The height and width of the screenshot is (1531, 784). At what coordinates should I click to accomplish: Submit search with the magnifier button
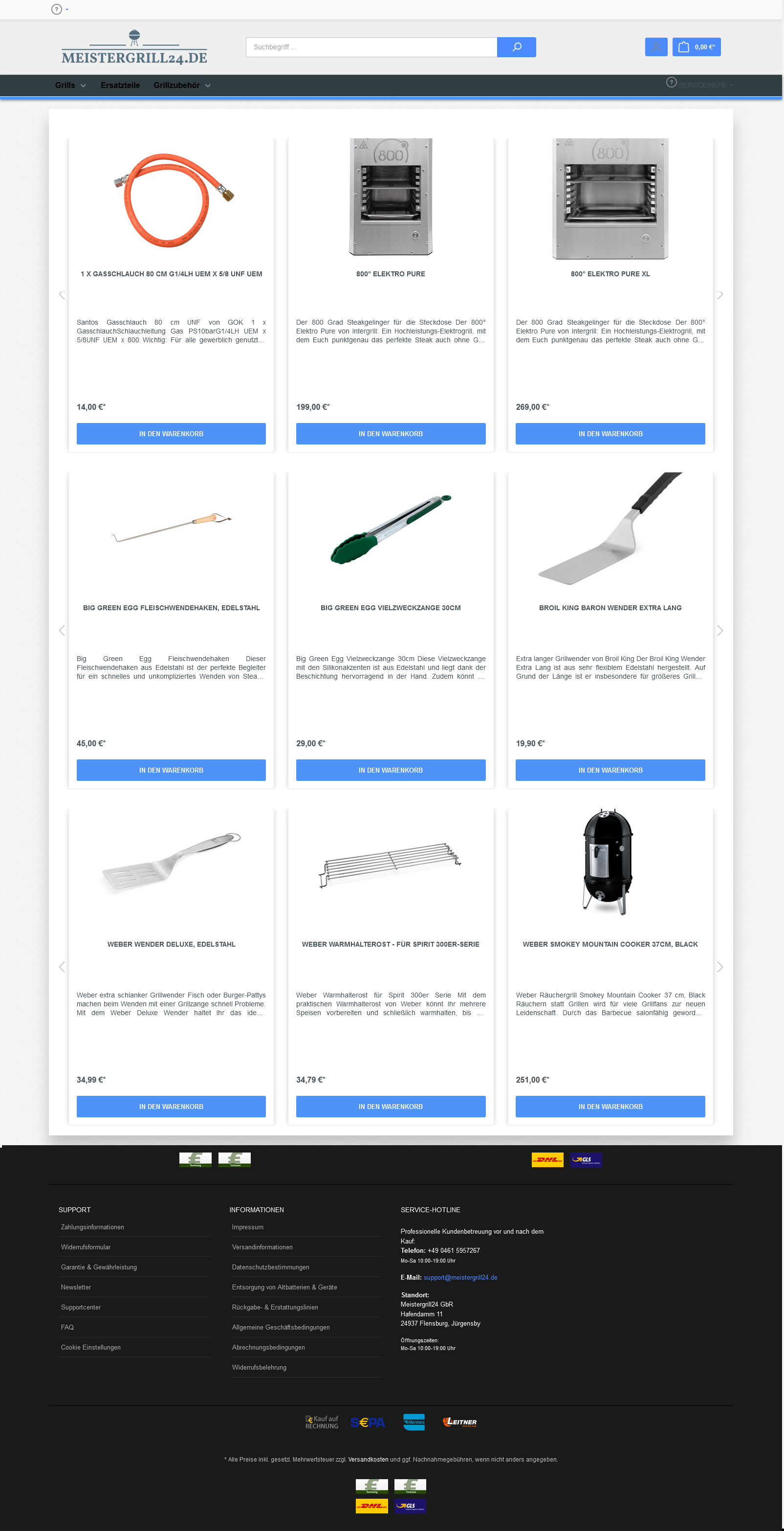516,47
